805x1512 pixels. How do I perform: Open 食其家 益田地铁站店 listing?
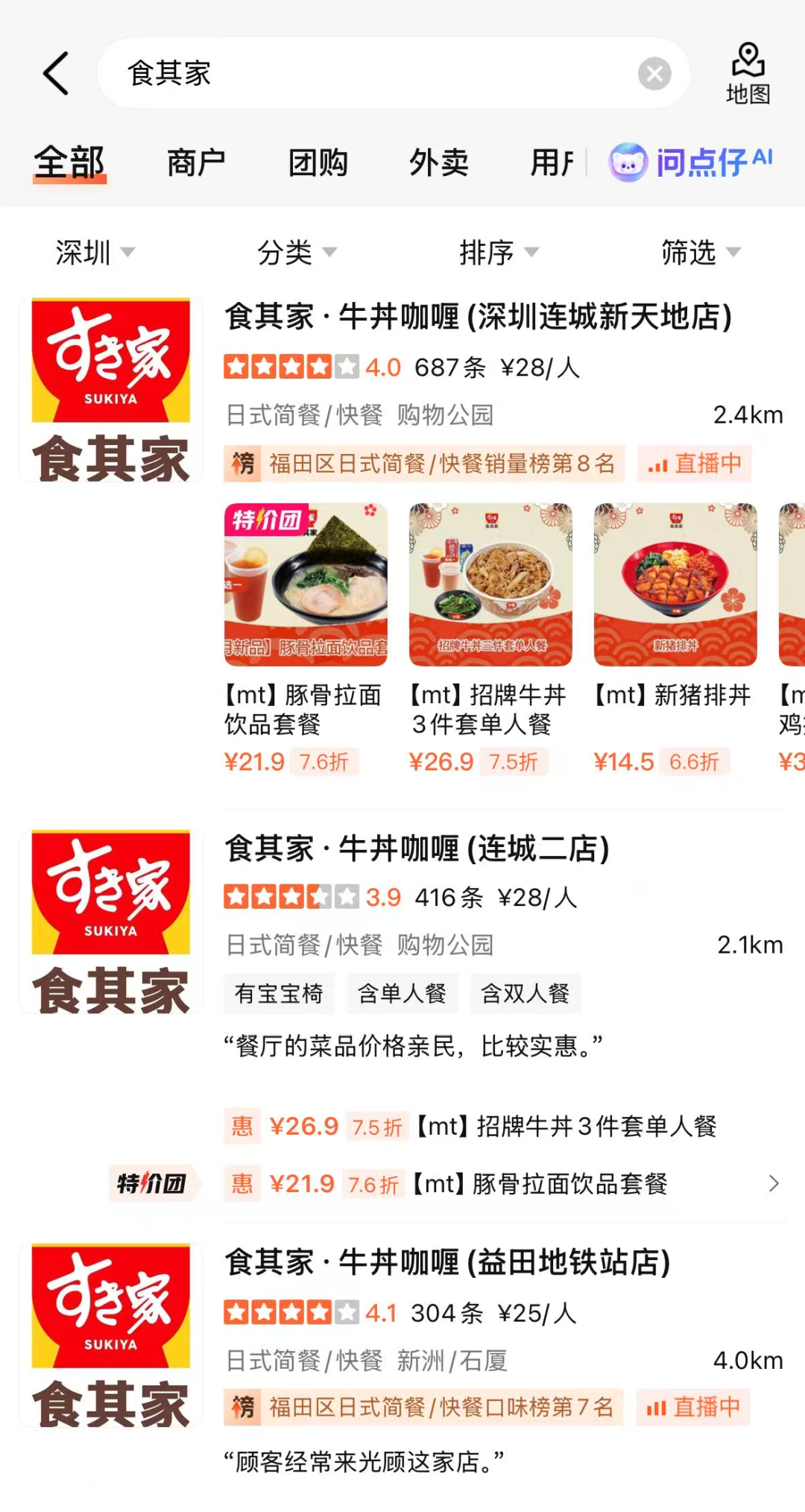coord(447,1262)
